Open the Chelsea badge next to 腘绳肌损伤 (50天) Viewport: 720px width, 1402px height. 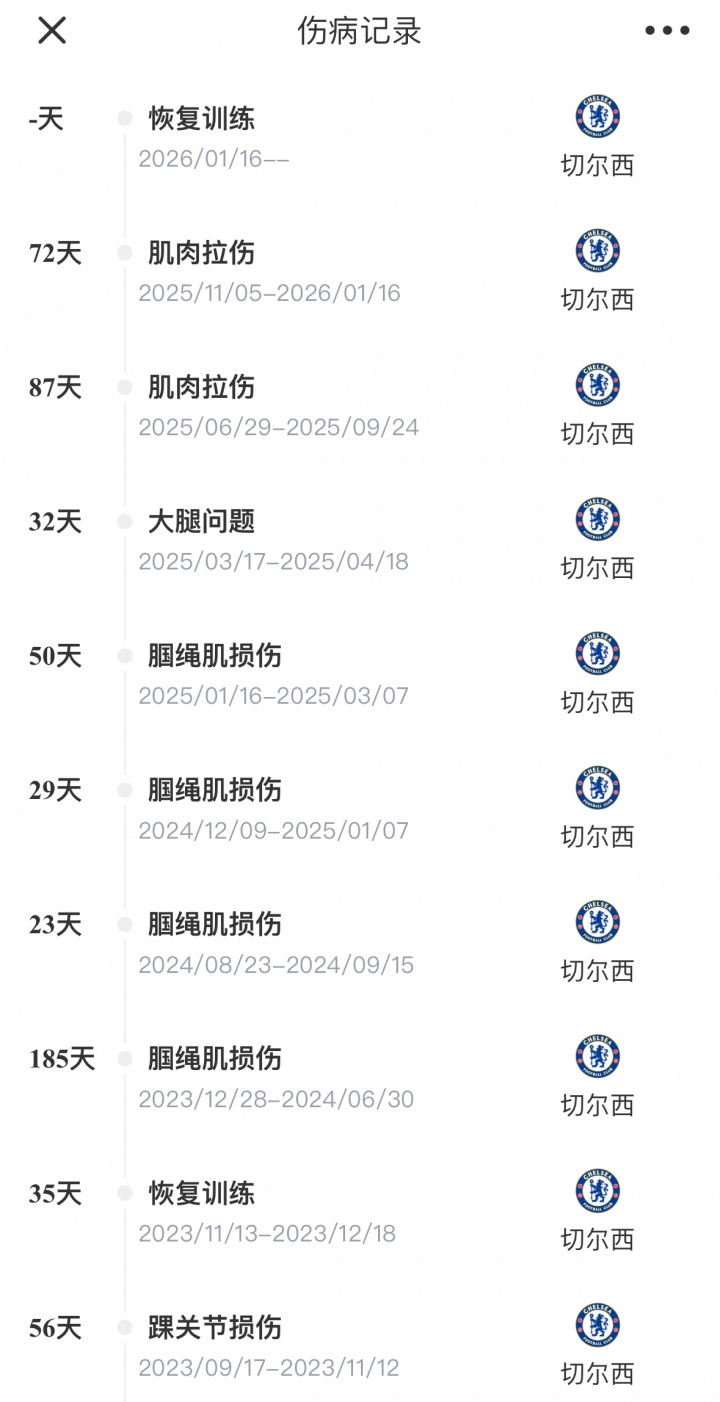(597, 651)
